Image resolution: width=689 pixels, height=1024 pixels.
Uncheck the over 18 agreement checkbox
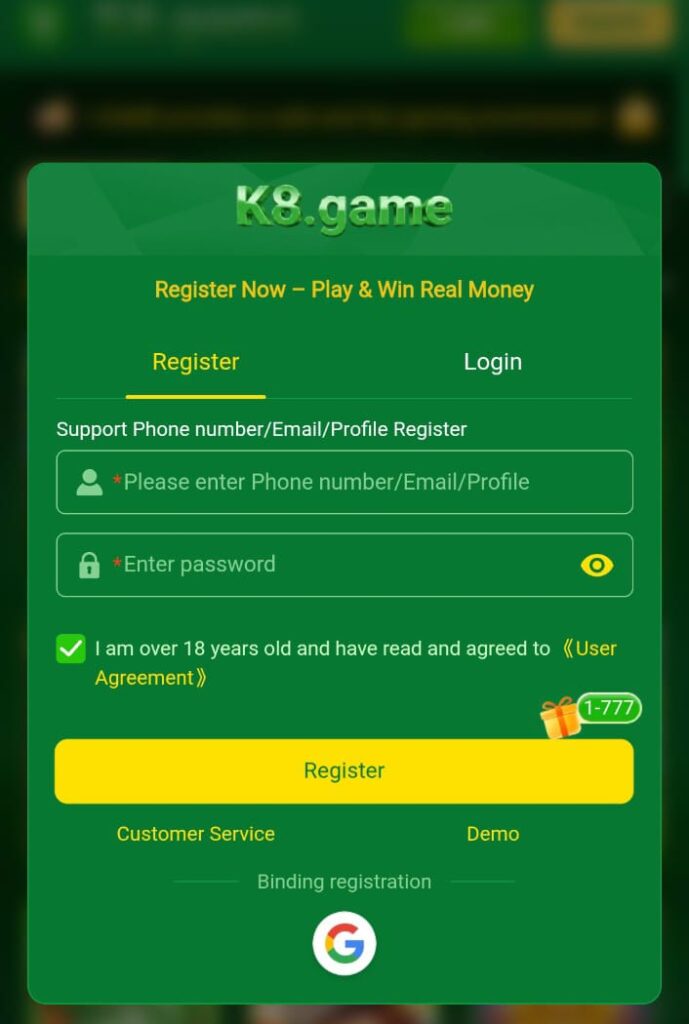click(71, 649)
